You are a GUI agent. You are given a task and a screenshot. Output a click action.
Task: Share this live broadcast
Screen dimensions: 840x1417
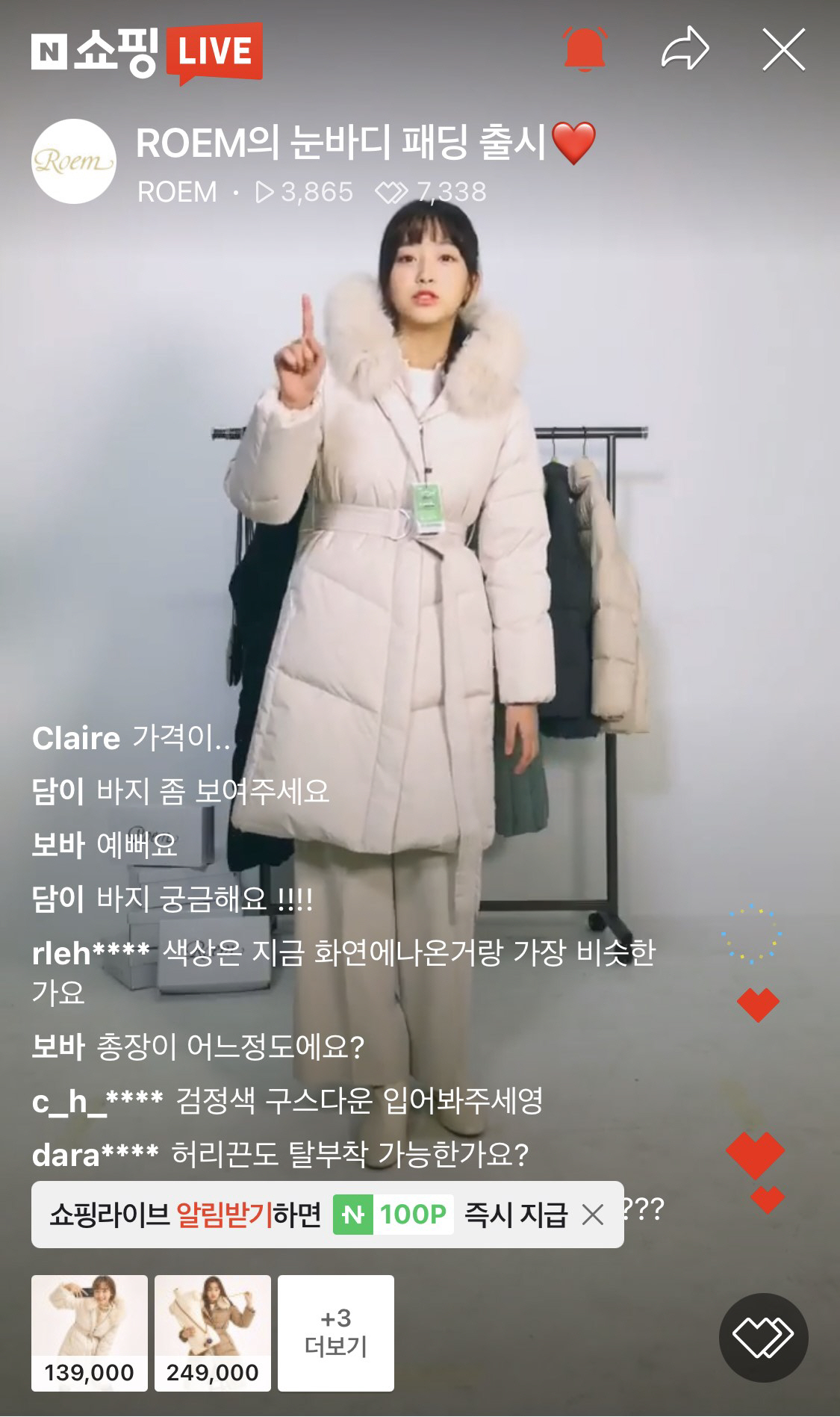pos(685,51)
